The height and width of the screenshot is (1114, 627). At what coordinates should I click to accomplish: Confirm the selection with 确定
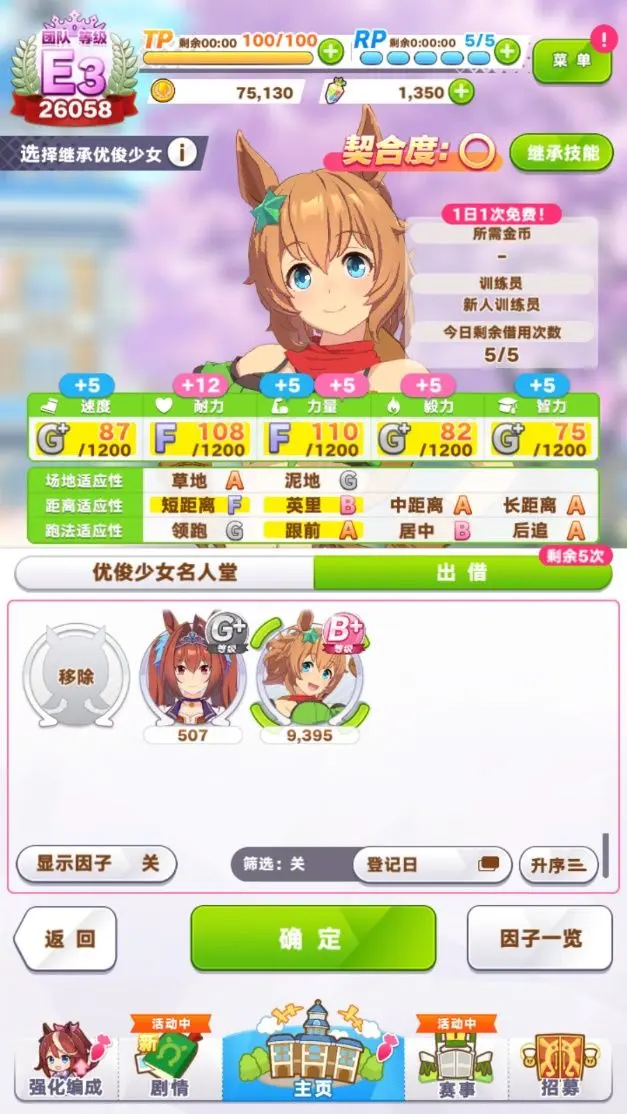[x=313, y=938]
